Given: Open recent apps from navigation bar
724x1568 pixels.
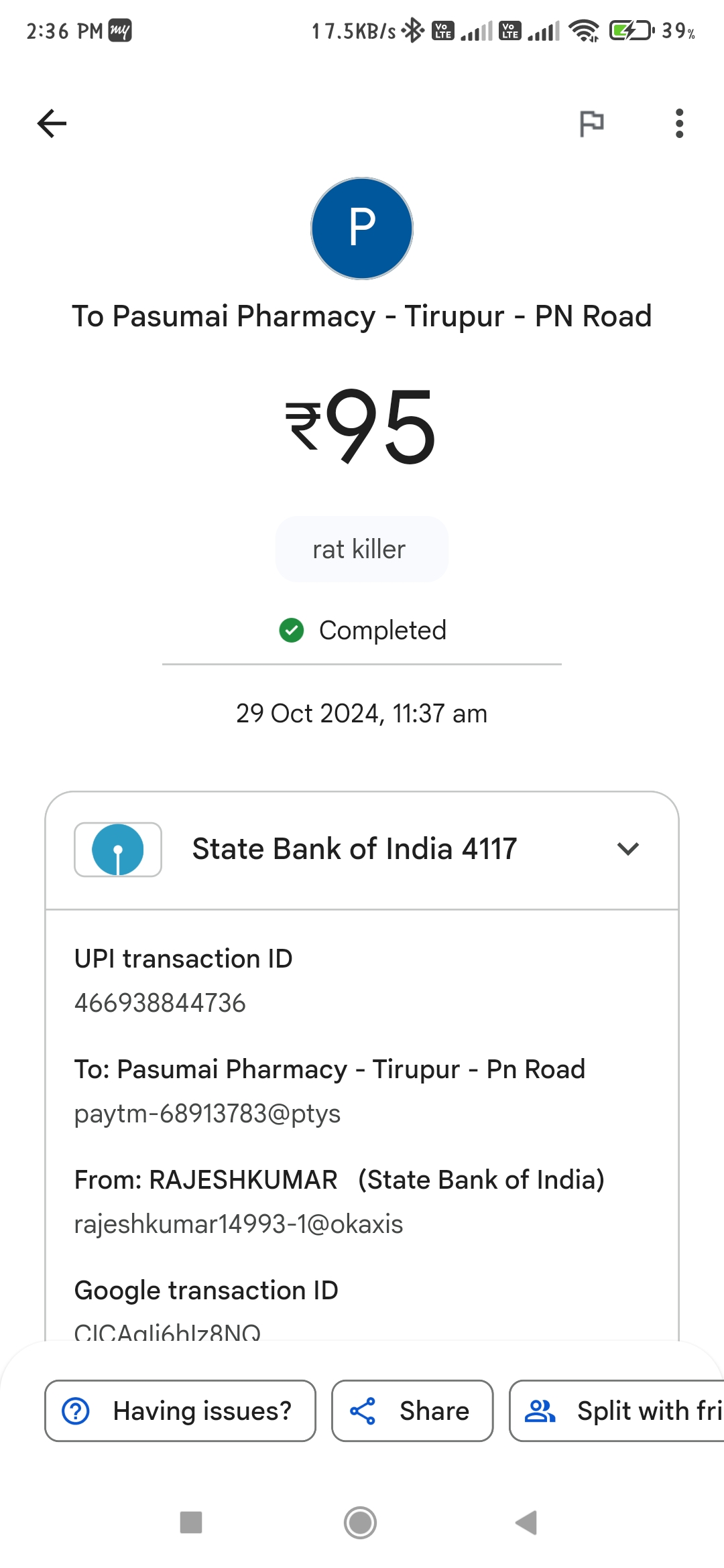Looking at the screenshot, I should [191, 1522].
